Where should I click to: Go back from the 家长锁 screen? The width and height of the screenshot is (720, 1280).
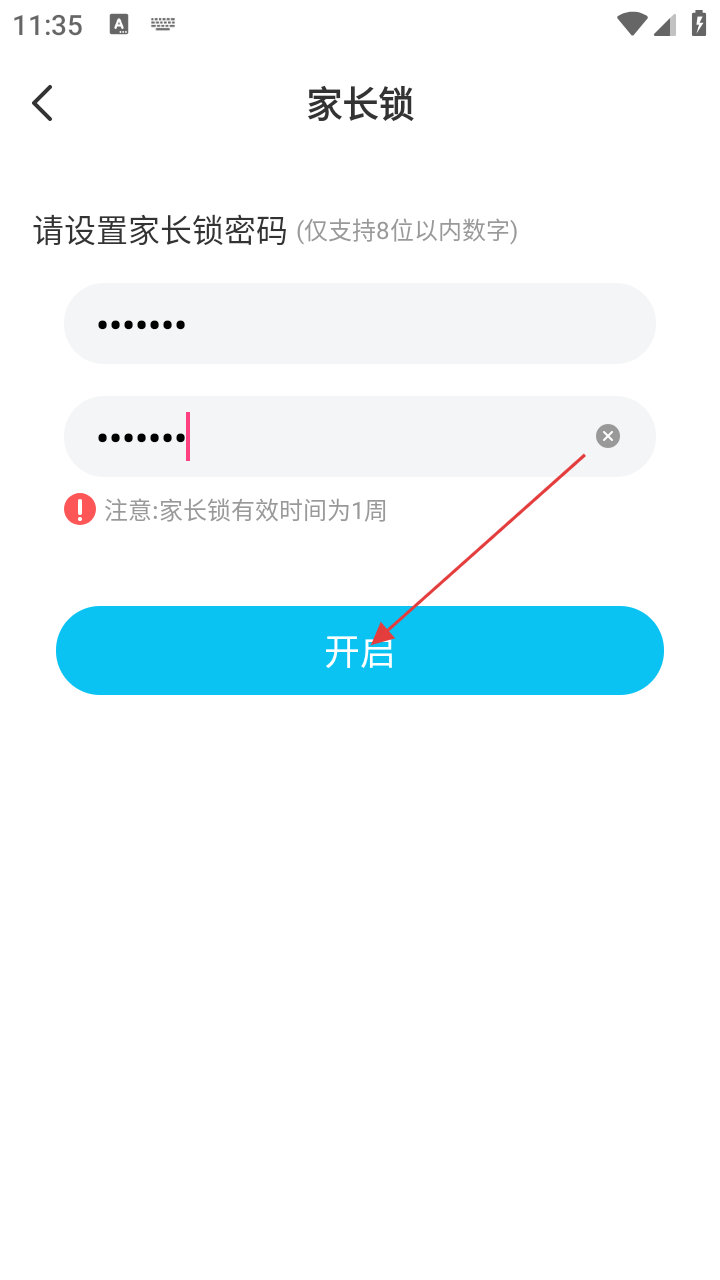[x=42, y=103]
